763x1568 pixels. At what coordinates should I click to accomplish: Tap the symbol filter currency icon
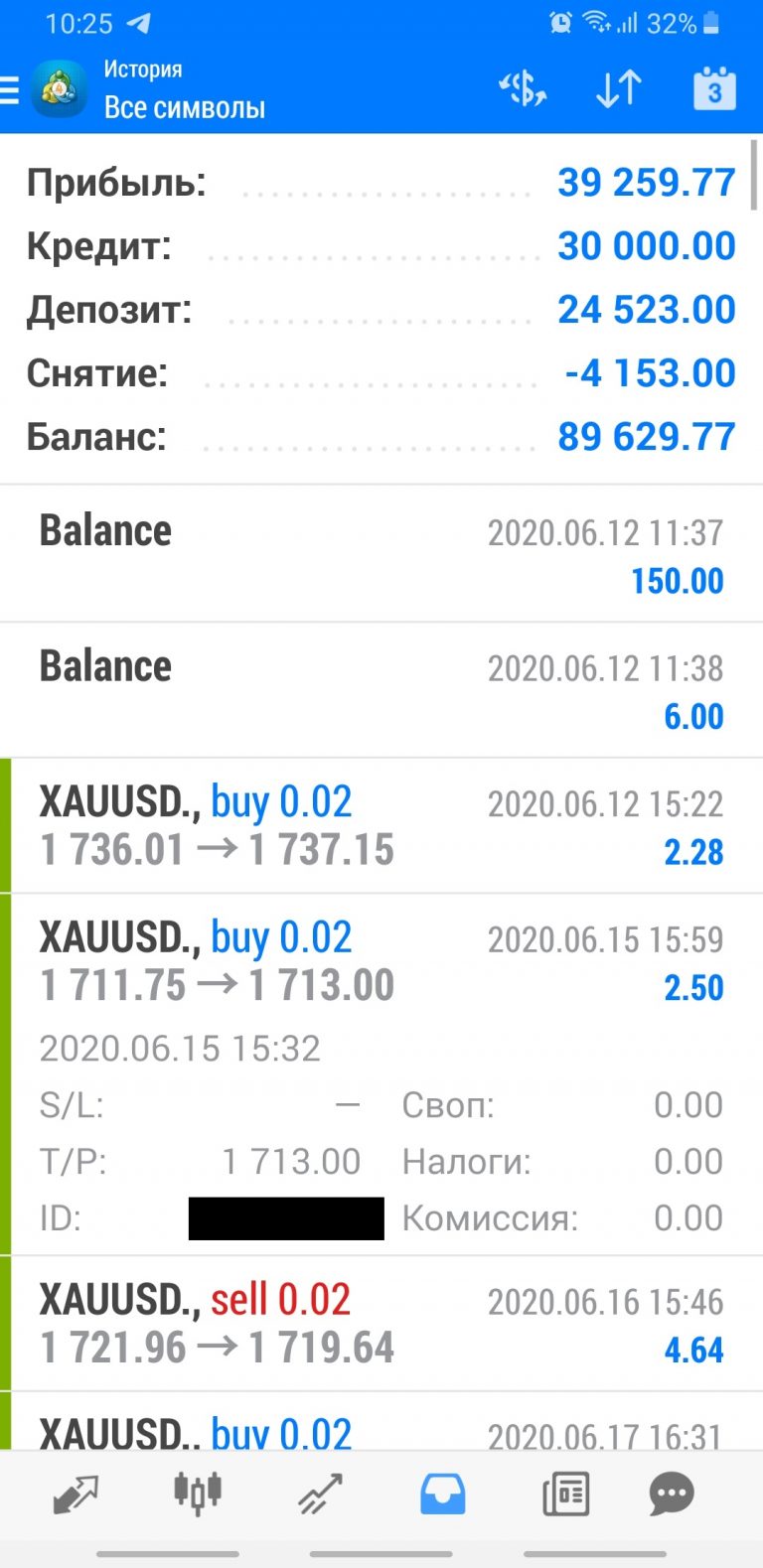click(x=523, y=90)
